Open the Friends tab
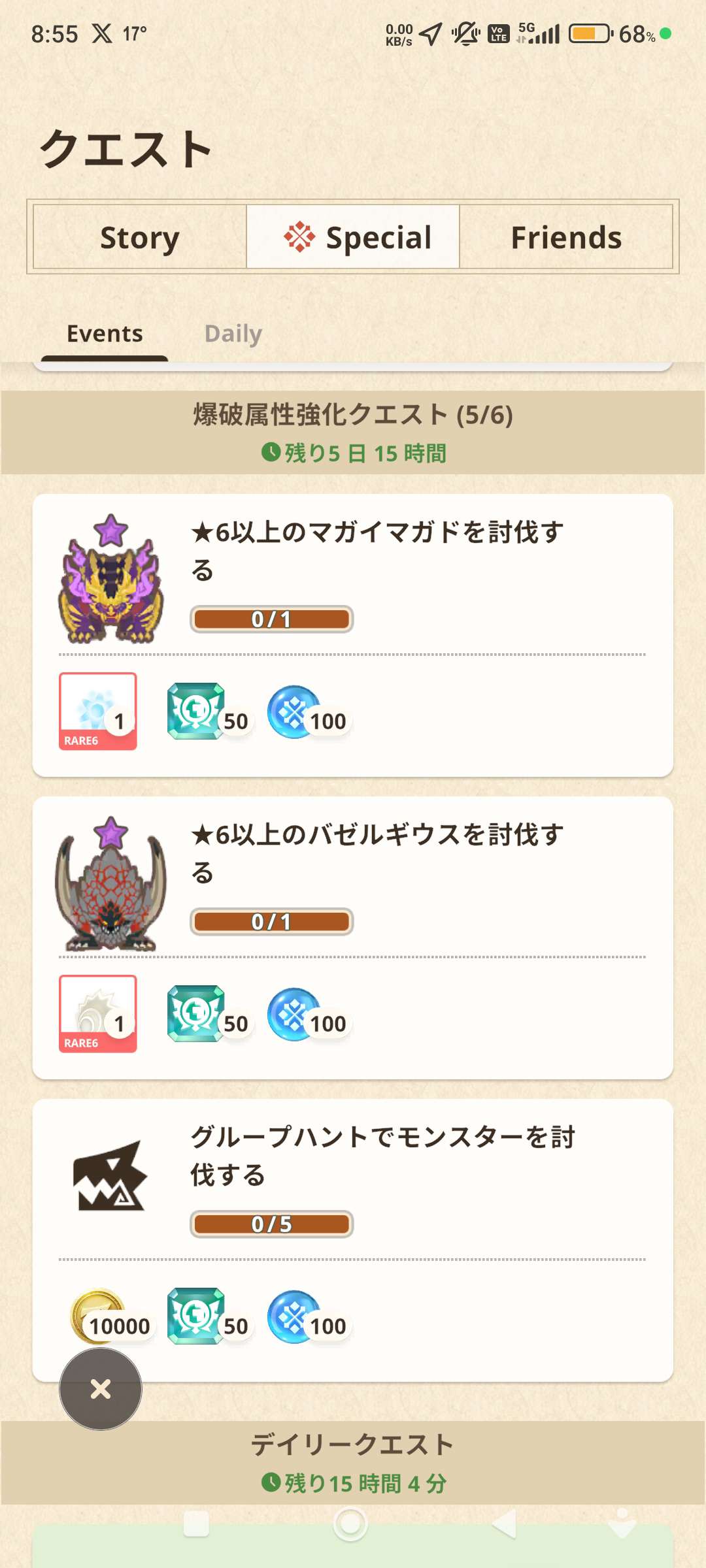 [566, 237]
